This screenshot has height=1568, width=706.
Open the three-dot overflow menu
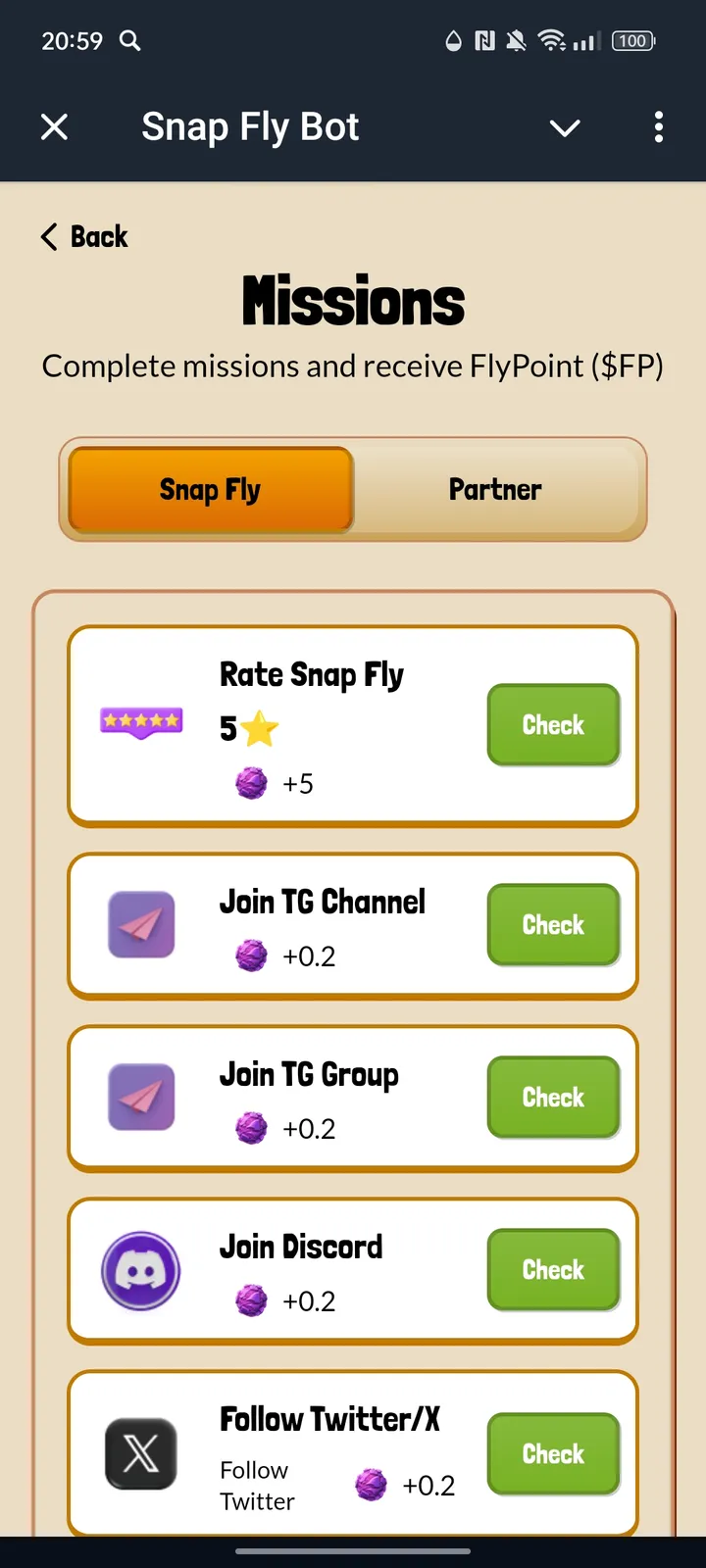(x=658, y=127)
